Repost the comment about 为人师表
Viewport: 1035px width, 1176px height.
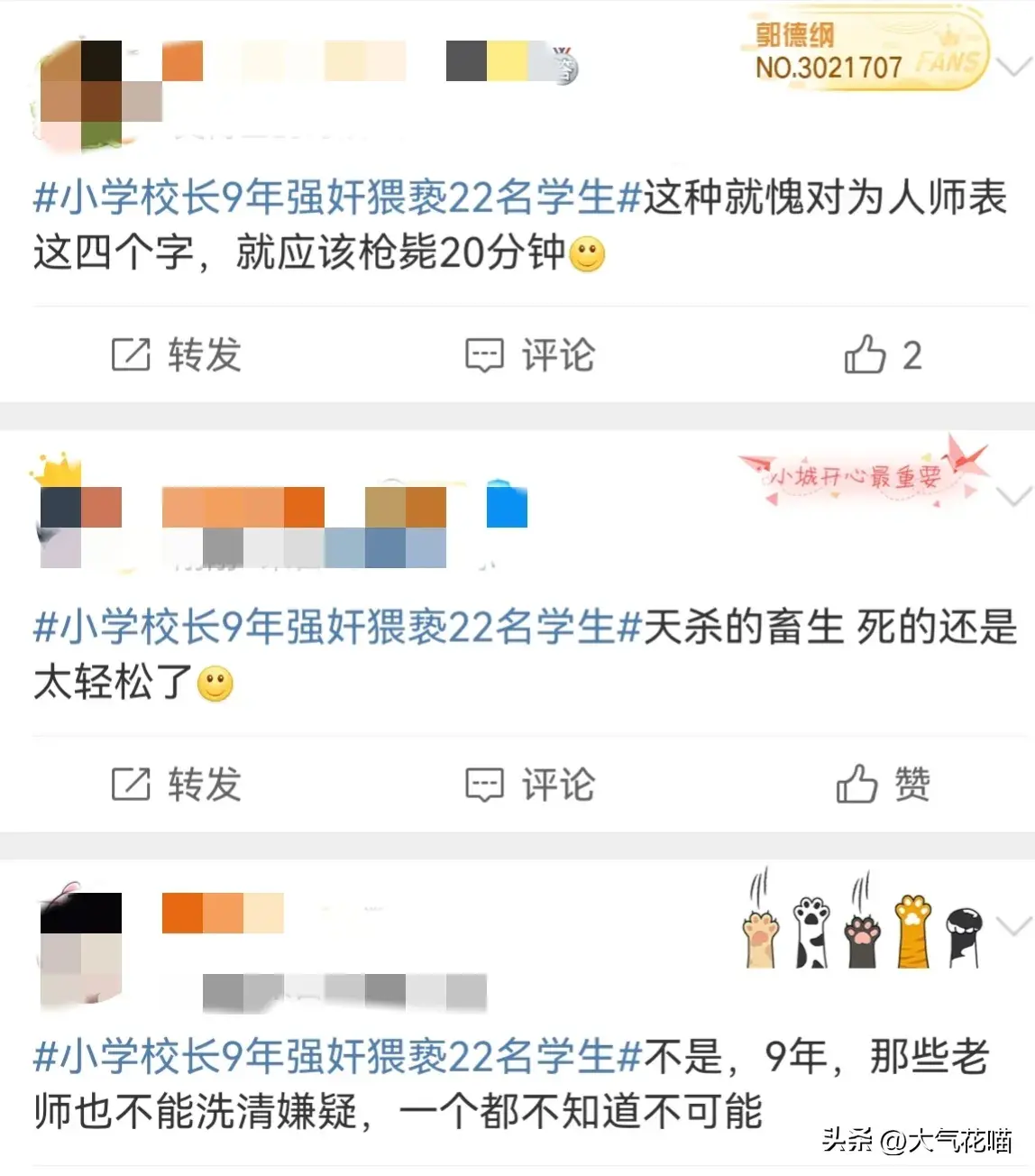(177, 355)
